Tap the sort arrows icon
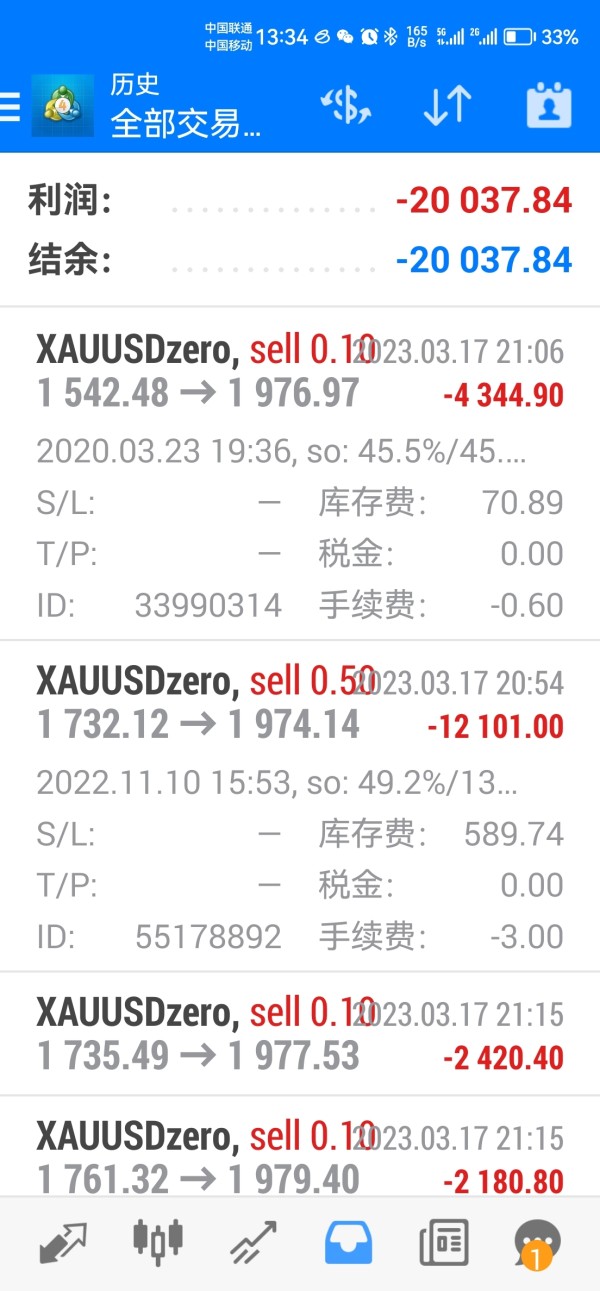The image size is (600, 1291). point(446,106)
